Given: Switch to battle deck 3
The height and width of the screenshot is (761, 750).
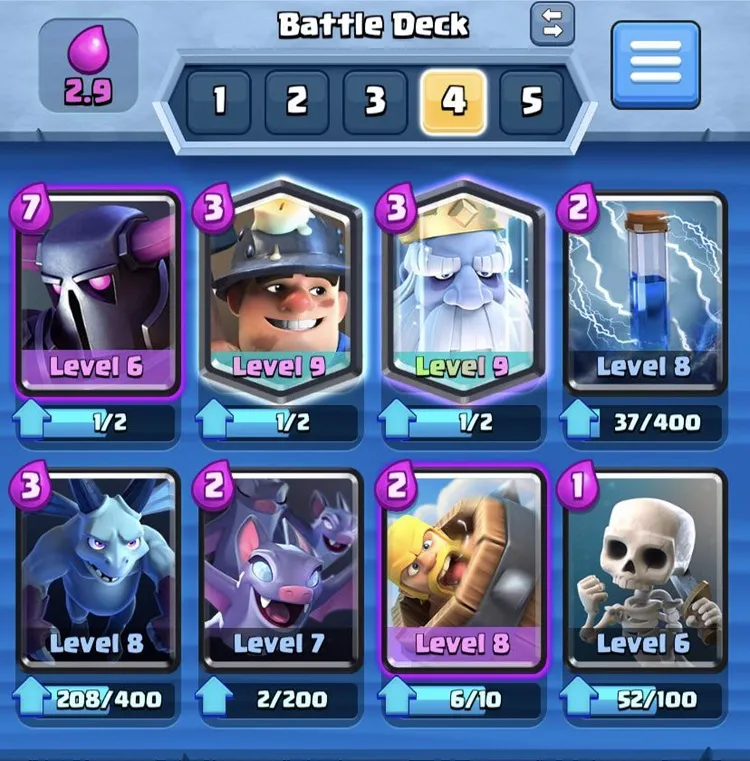Looking at the screenshot, I should pyautogui.click(x=375, y=101).
